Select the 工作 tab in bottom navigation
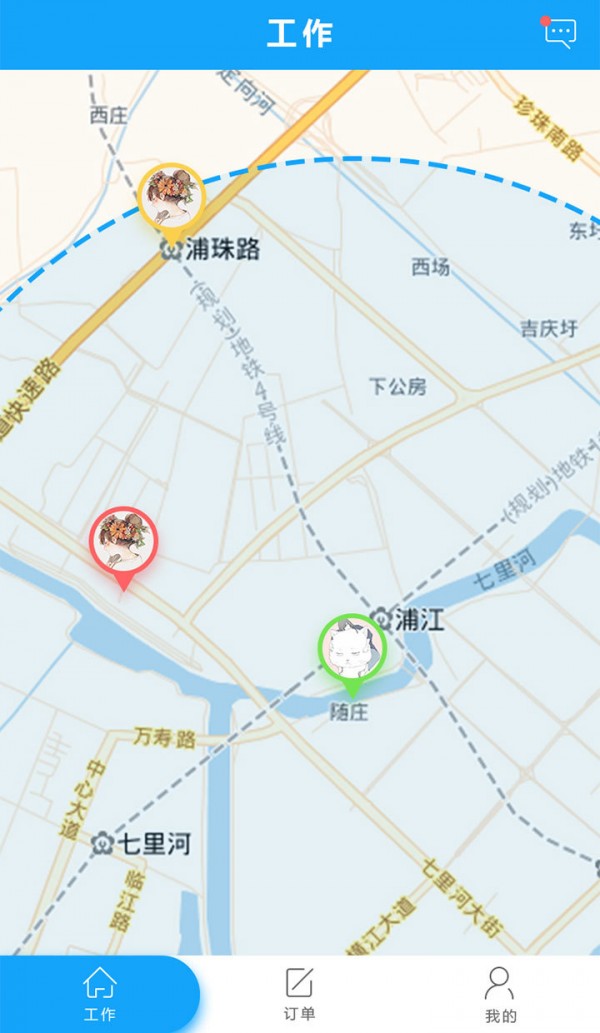Image resolution: width=600 pixels, height=1033 pixels. pos(99,993)
